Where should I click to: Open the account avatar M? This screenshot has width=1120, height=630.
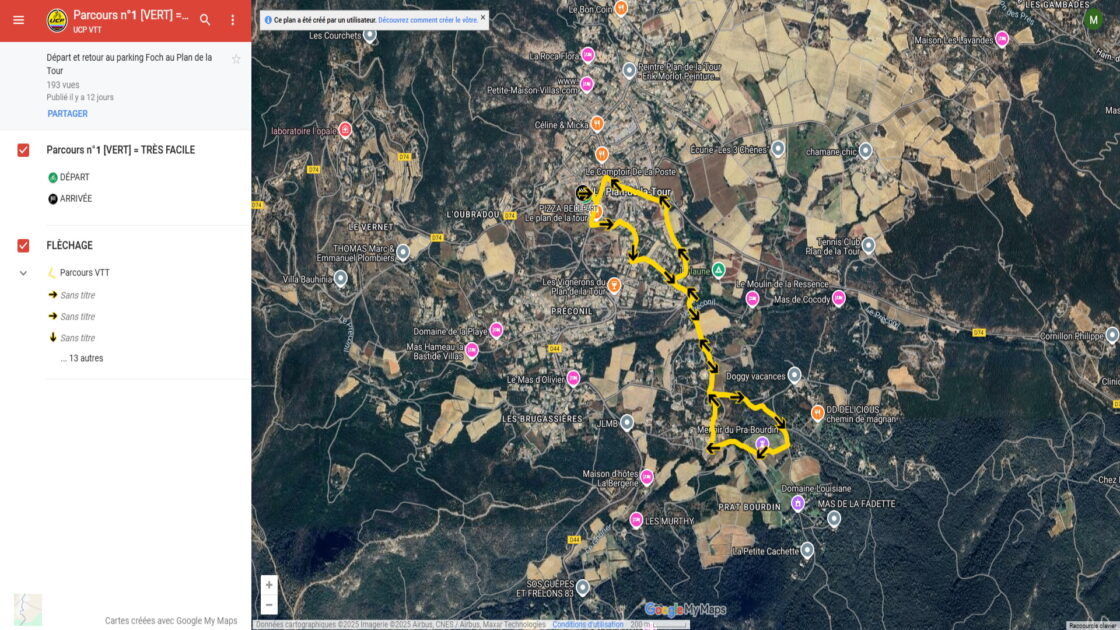[x=1094, y=20]
